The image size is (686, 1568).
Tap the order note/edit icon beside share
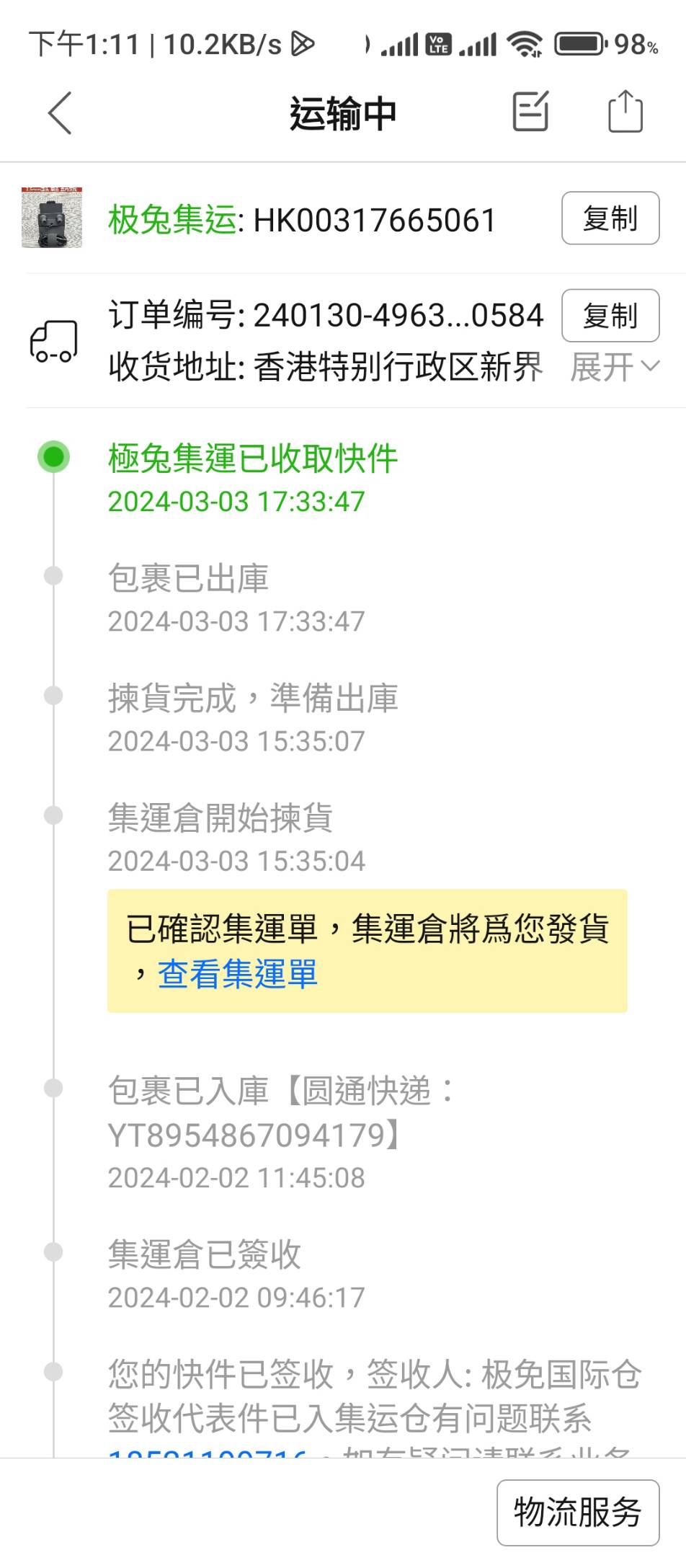531,112
